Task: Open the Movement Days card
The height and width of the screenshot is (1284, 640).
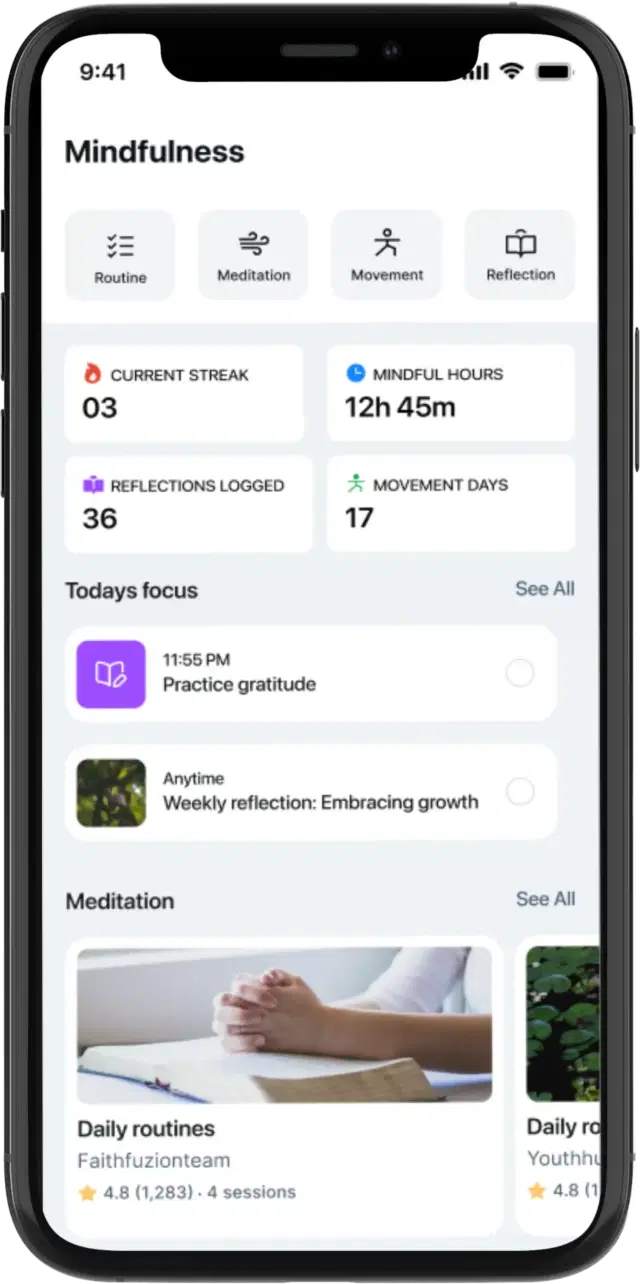Action: [x=450, y=503]
